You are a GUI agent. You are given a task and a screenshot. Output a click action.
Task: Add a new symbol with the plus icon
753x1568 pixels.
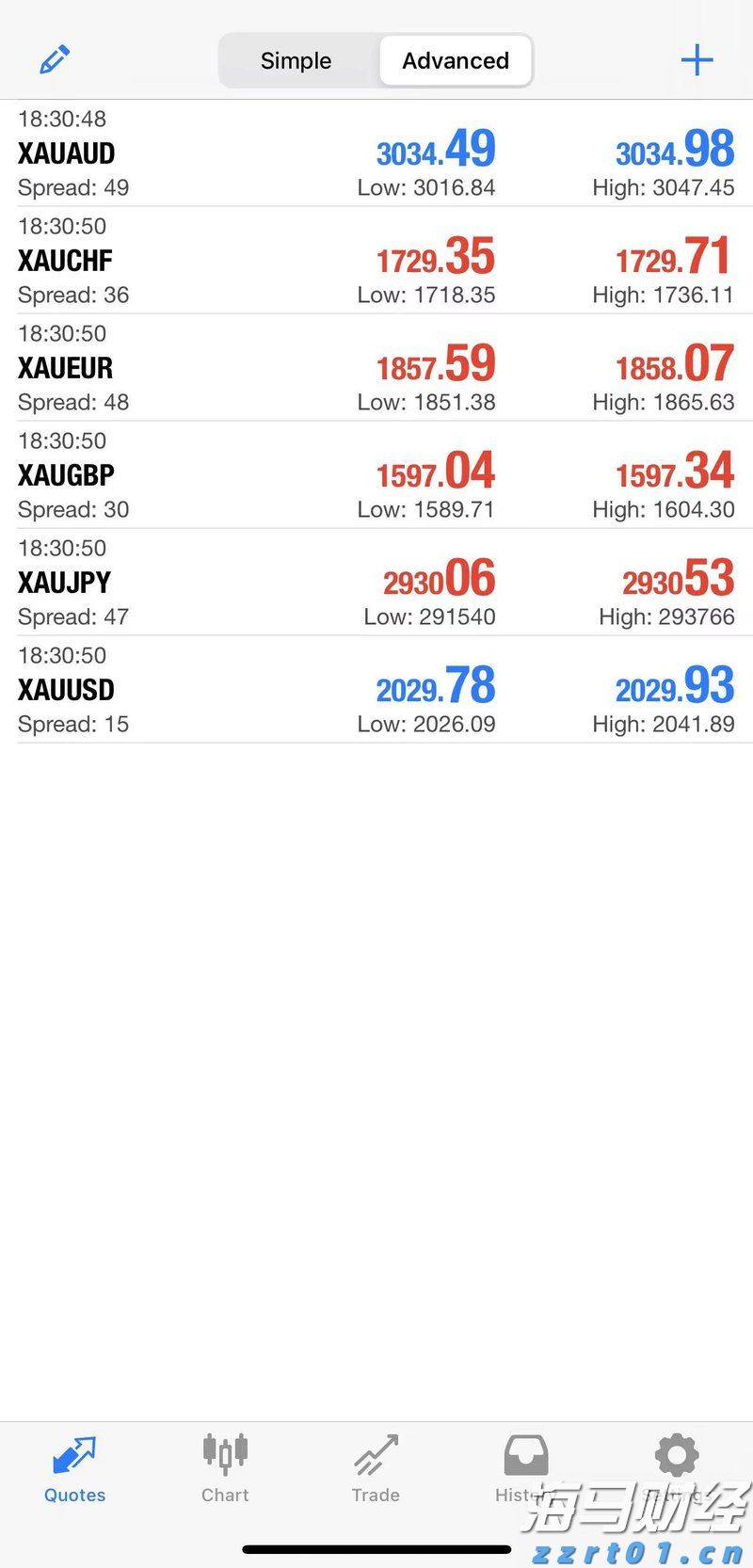[x=697, y=60]
